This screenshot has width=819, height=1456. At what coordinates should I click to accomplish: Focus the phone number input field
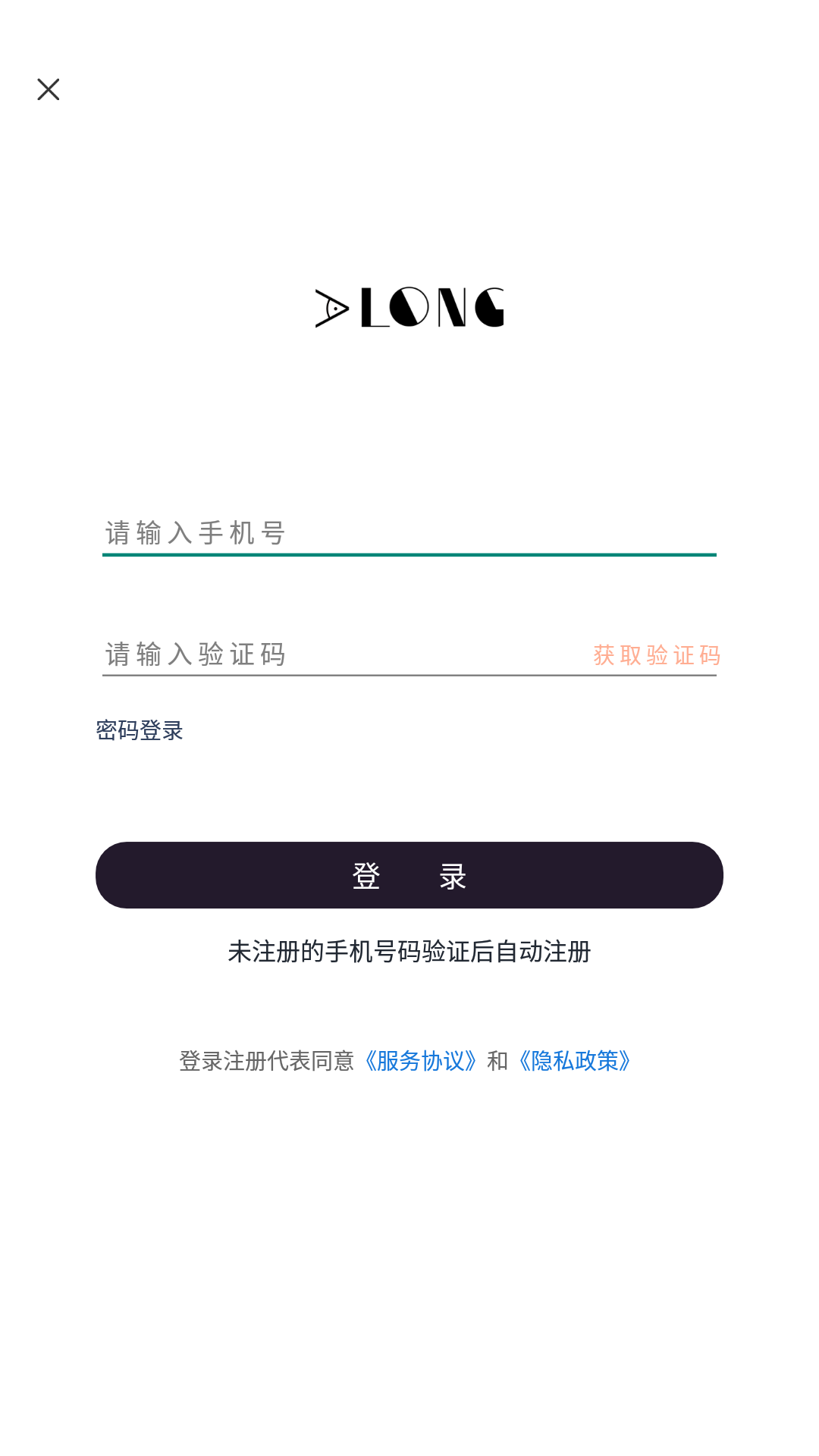point(408,532)
